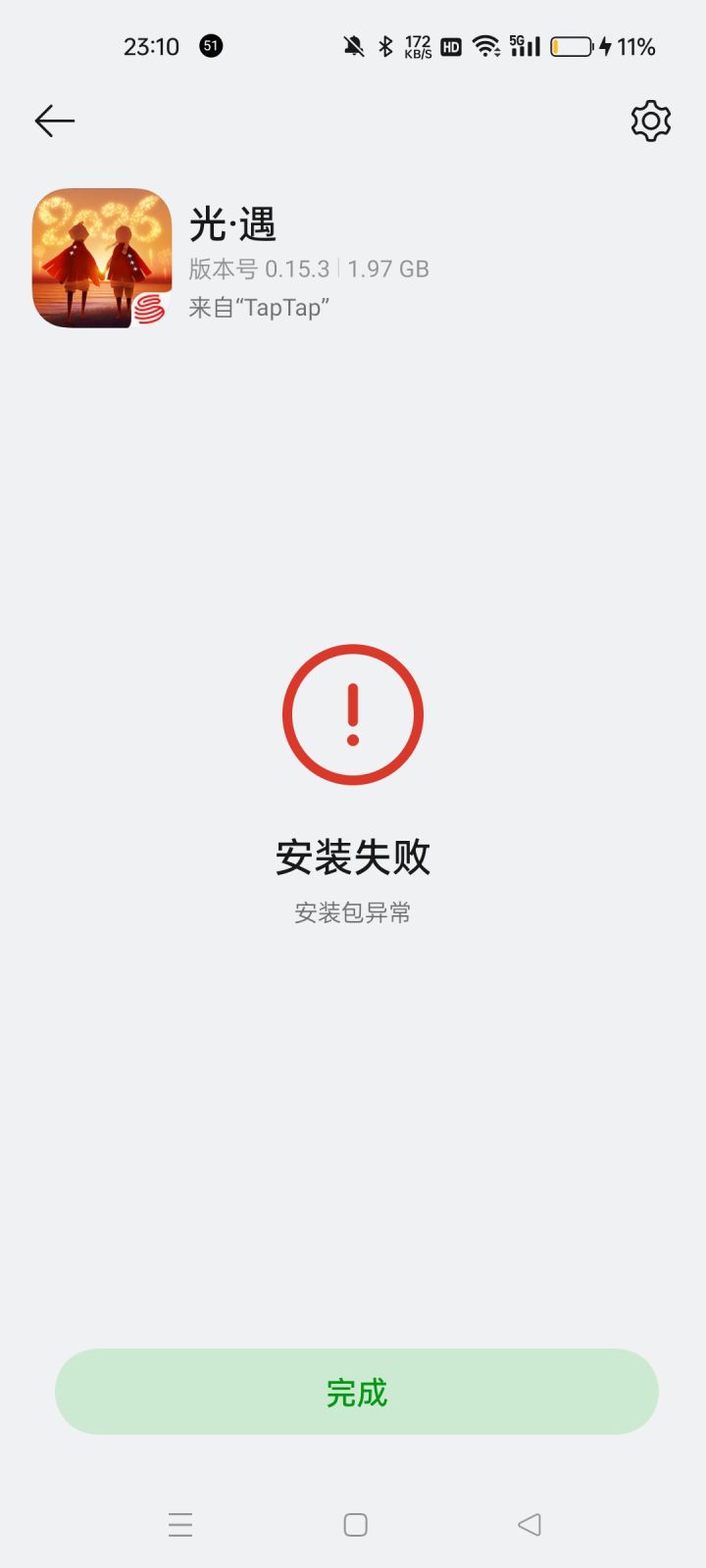Tap the muted notification bell icon
Screen dimensions: 706x1568
click(353, 45)
